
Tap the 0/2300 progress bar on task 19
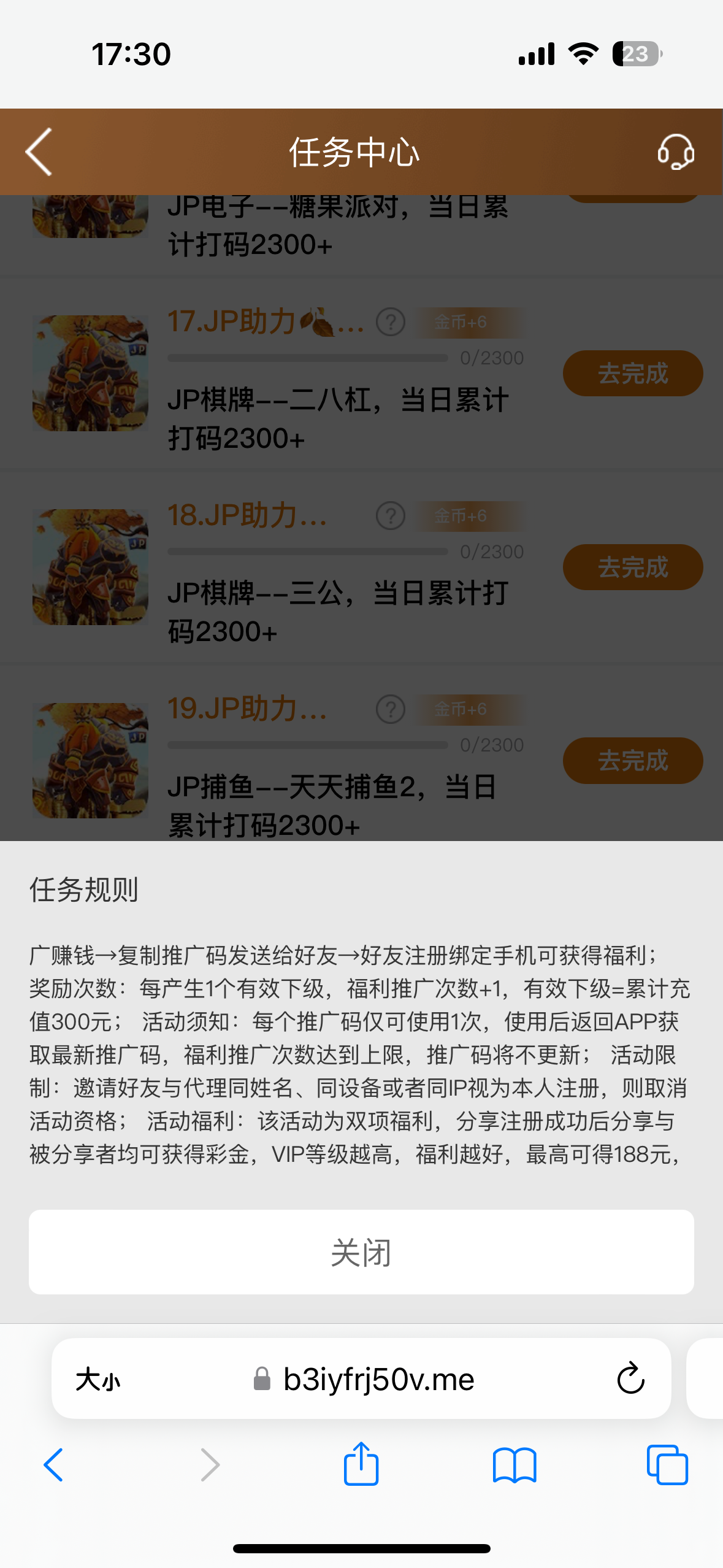[x=310, y=745]
